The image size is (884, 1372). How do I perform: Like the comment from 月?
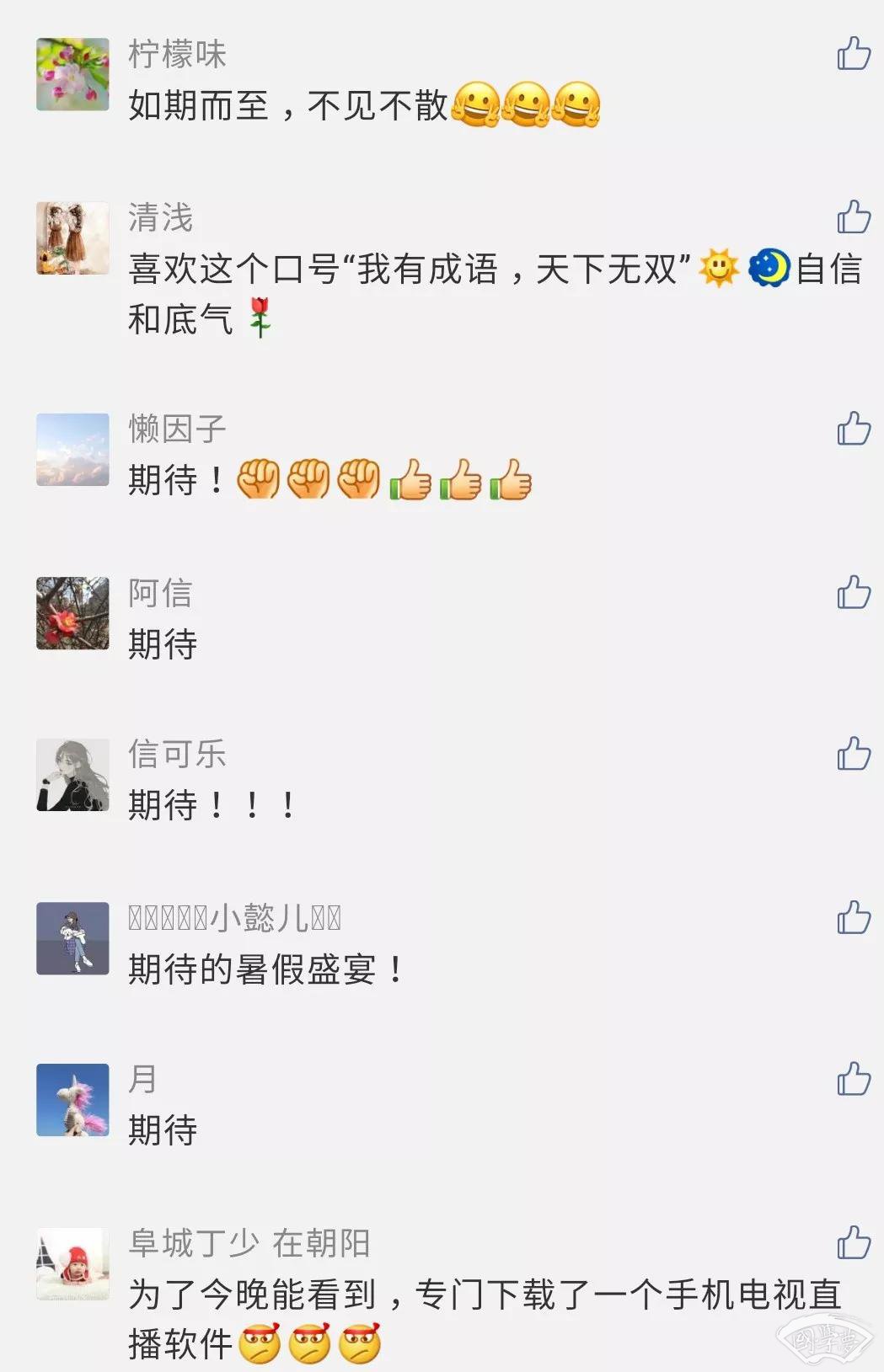pos(853,1079)
